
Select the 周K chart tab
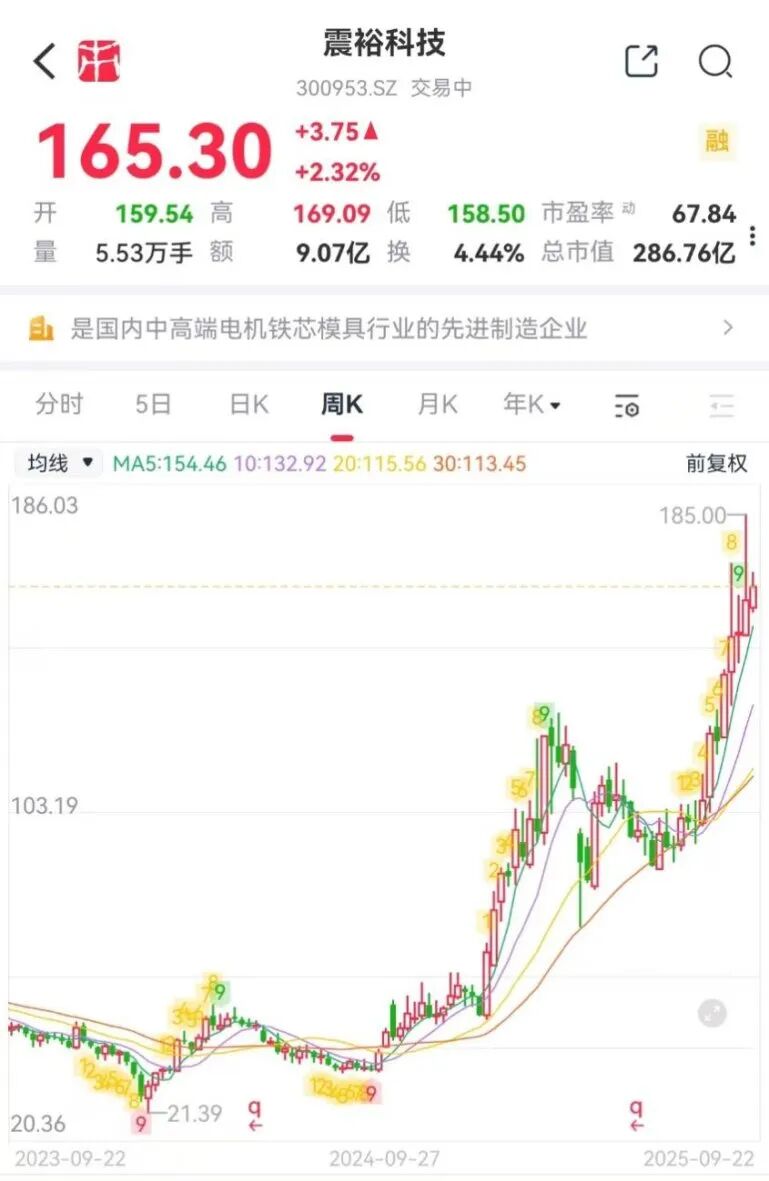[342, 405]
